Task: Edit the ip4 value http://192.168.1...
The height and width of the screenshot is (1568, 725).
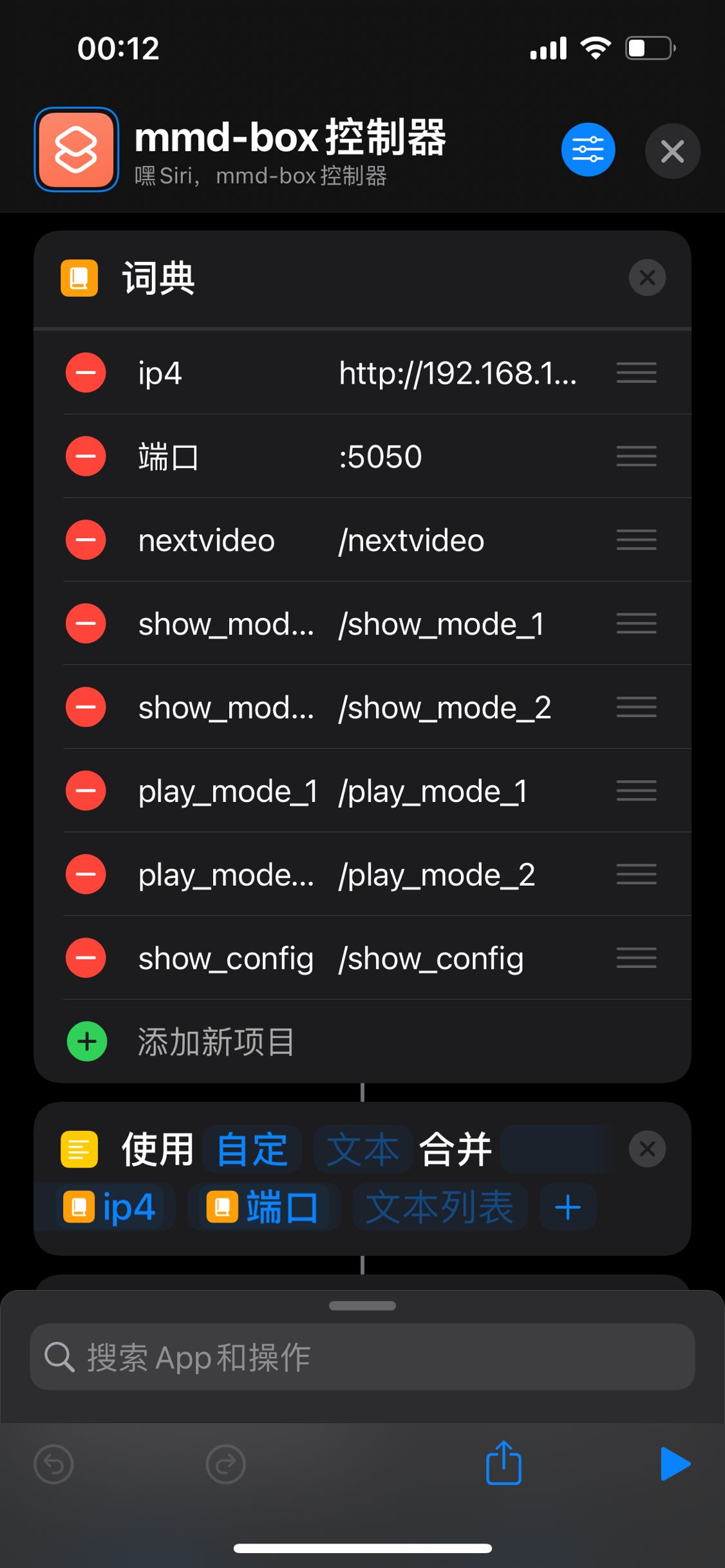Action: click(458, 373)
